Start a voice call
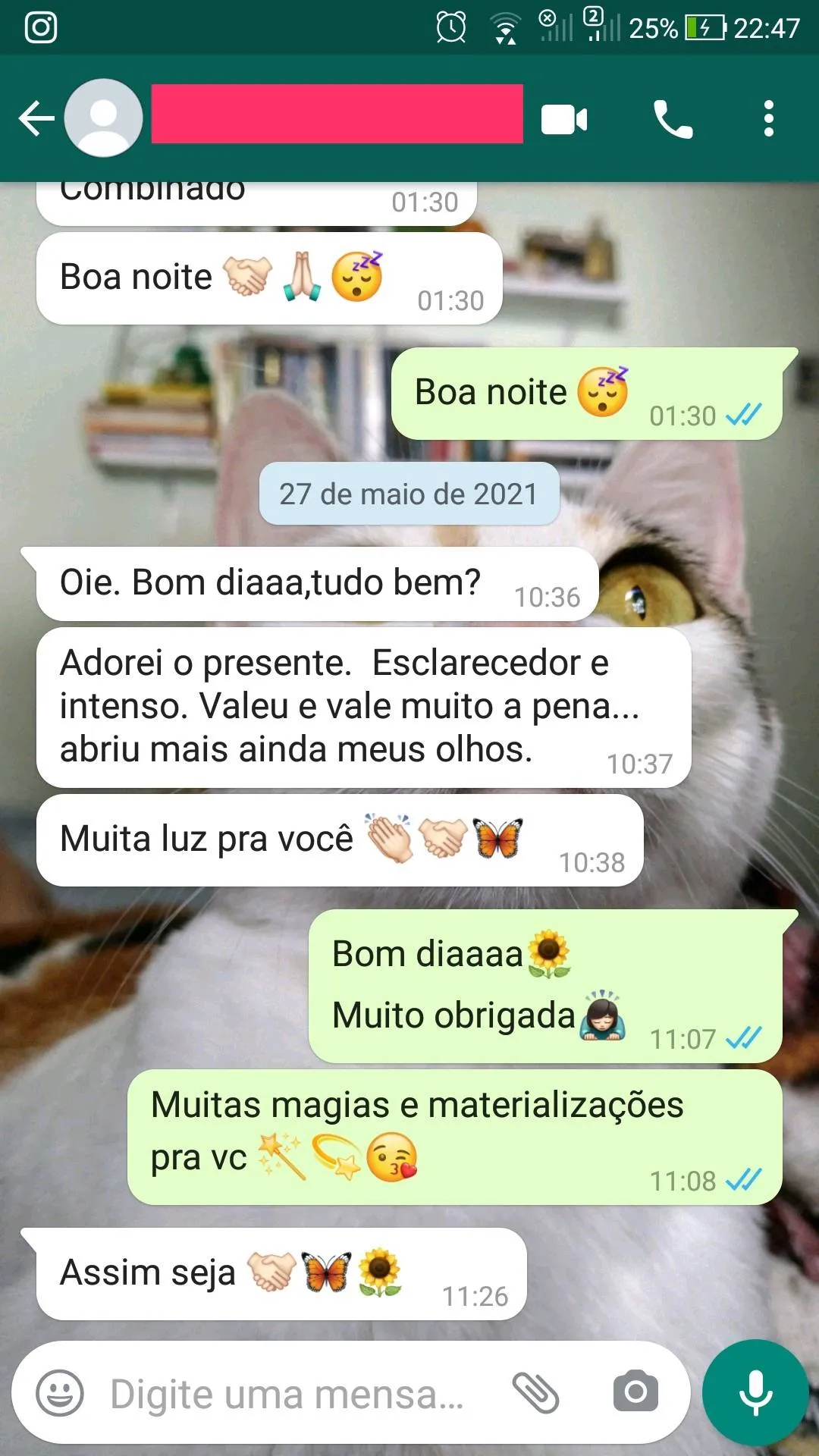Image resolution: width=819 pixels, height=1456 pixels. (673, 120)
